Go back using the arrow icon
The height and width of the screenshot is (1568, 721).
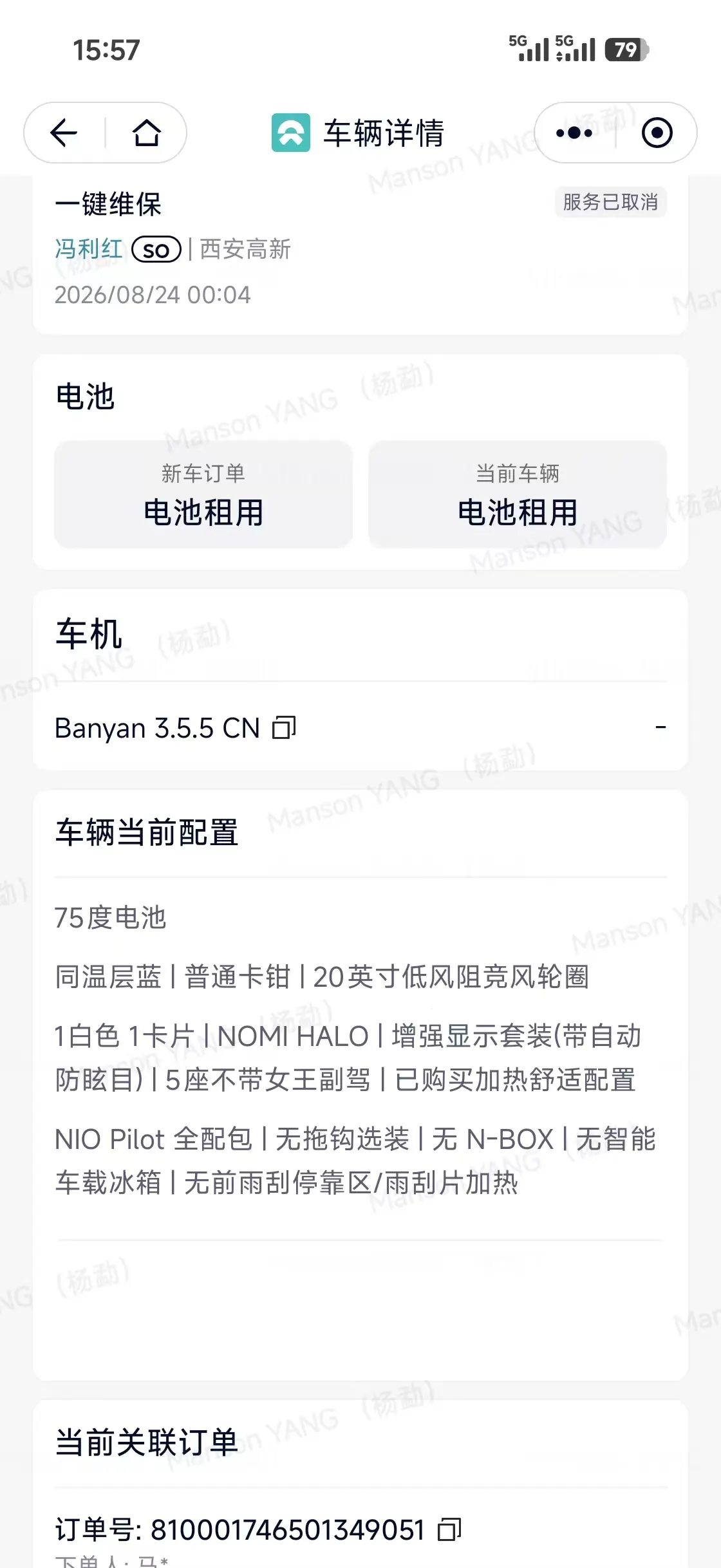(x=64, y=133)
